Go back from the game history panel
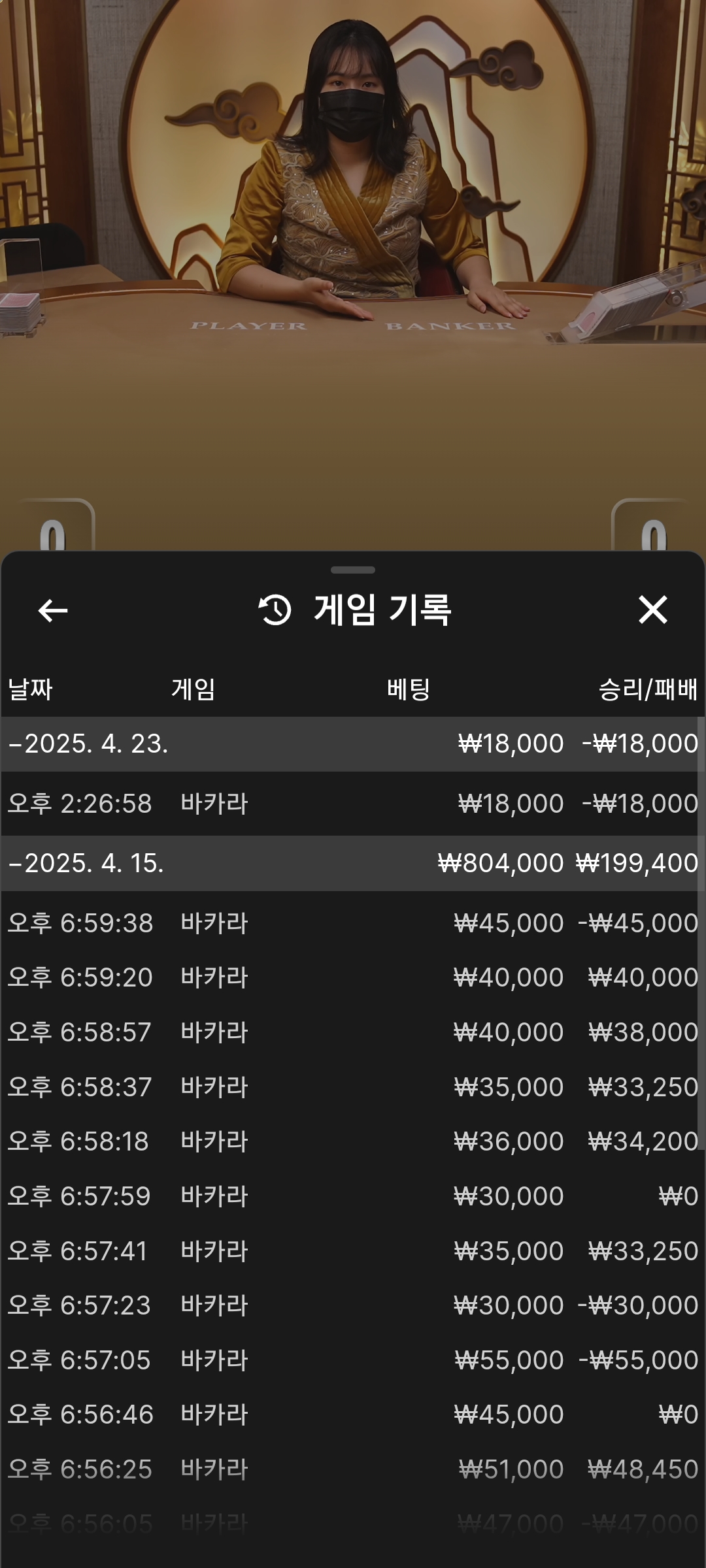This screenshot has height=1568, width=706. [x=53, y=611]
